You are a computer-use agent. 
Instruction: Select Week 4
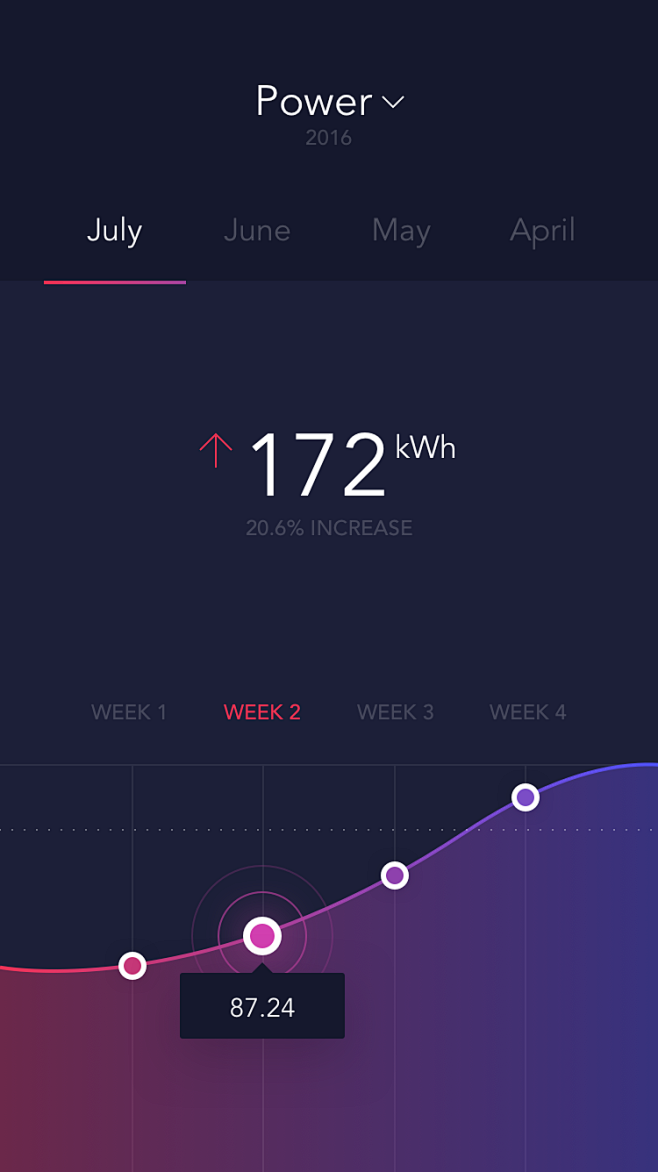527,712
